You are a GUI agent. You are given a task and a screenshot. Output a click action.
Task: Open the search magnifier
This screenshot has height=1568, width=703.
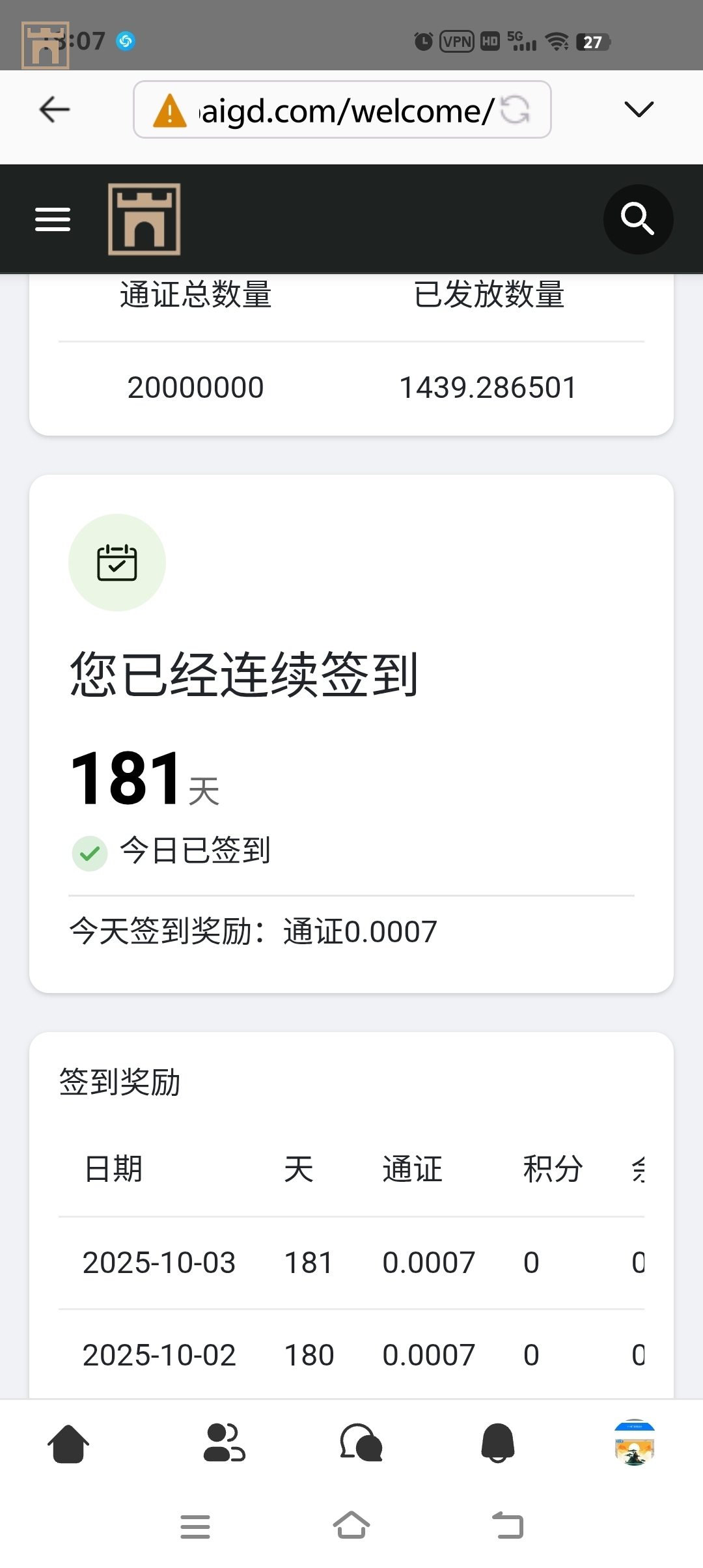tap(638, 219)
